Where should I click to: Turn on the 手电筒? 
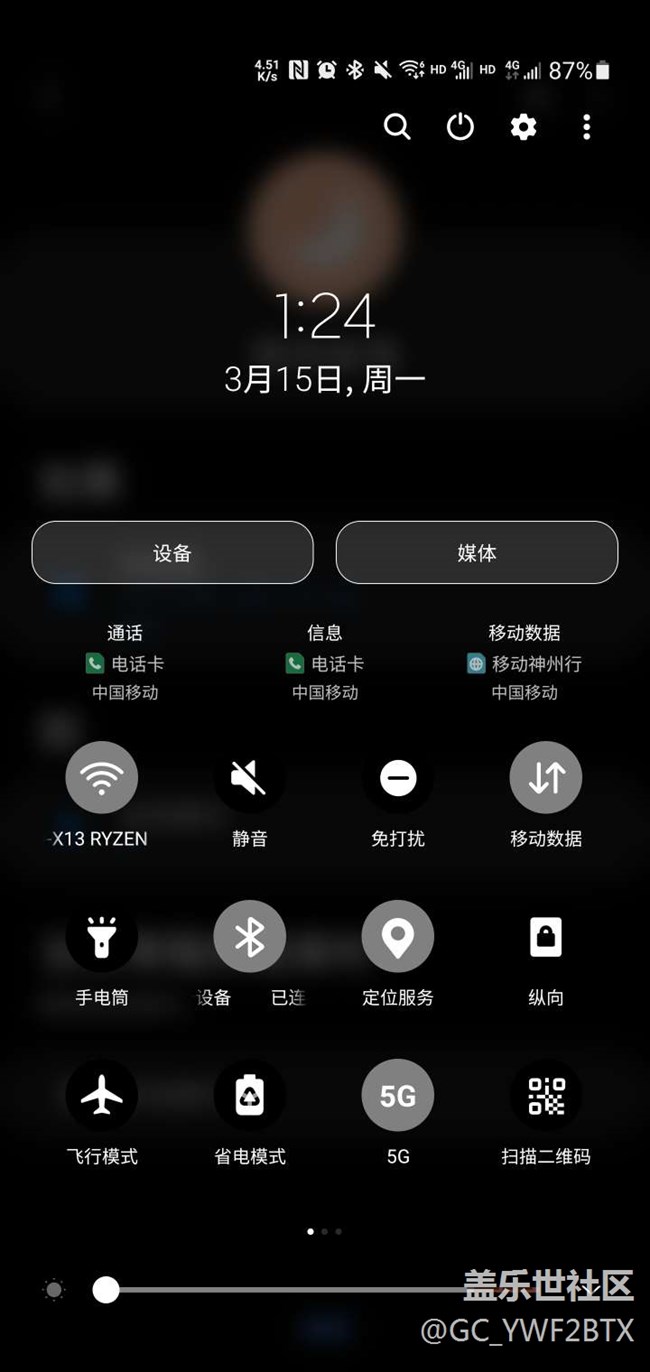tap(102, 936)
